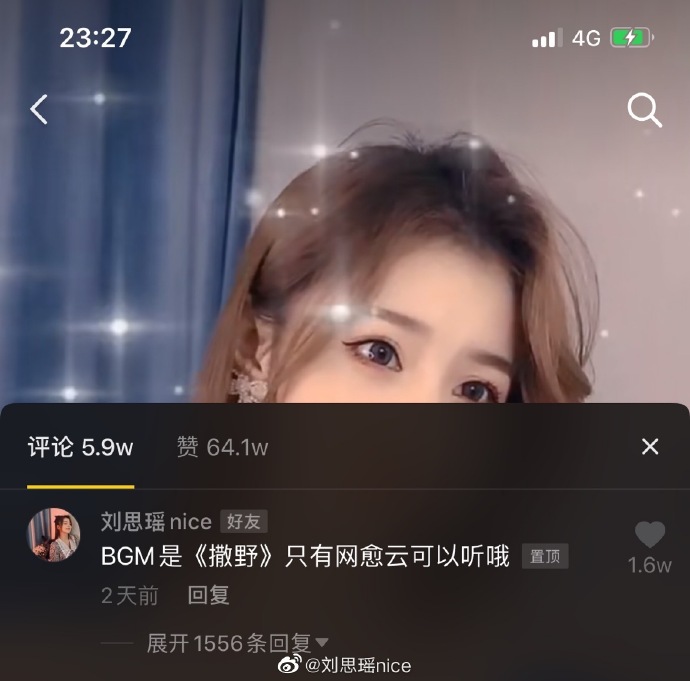The image size is (690, 681).
Task: Reply to 刘思瑶nice's comment via 回复
Action: tap(208, 595)
